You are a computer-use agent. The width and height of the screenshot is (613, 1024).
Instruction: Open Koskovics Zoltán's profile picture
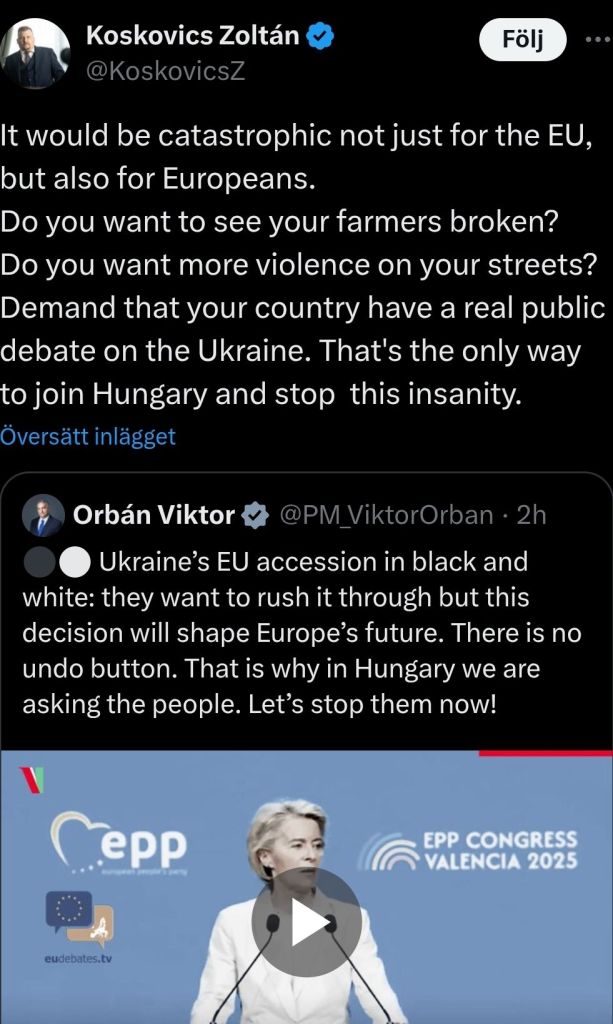click(x=37, y=53)
